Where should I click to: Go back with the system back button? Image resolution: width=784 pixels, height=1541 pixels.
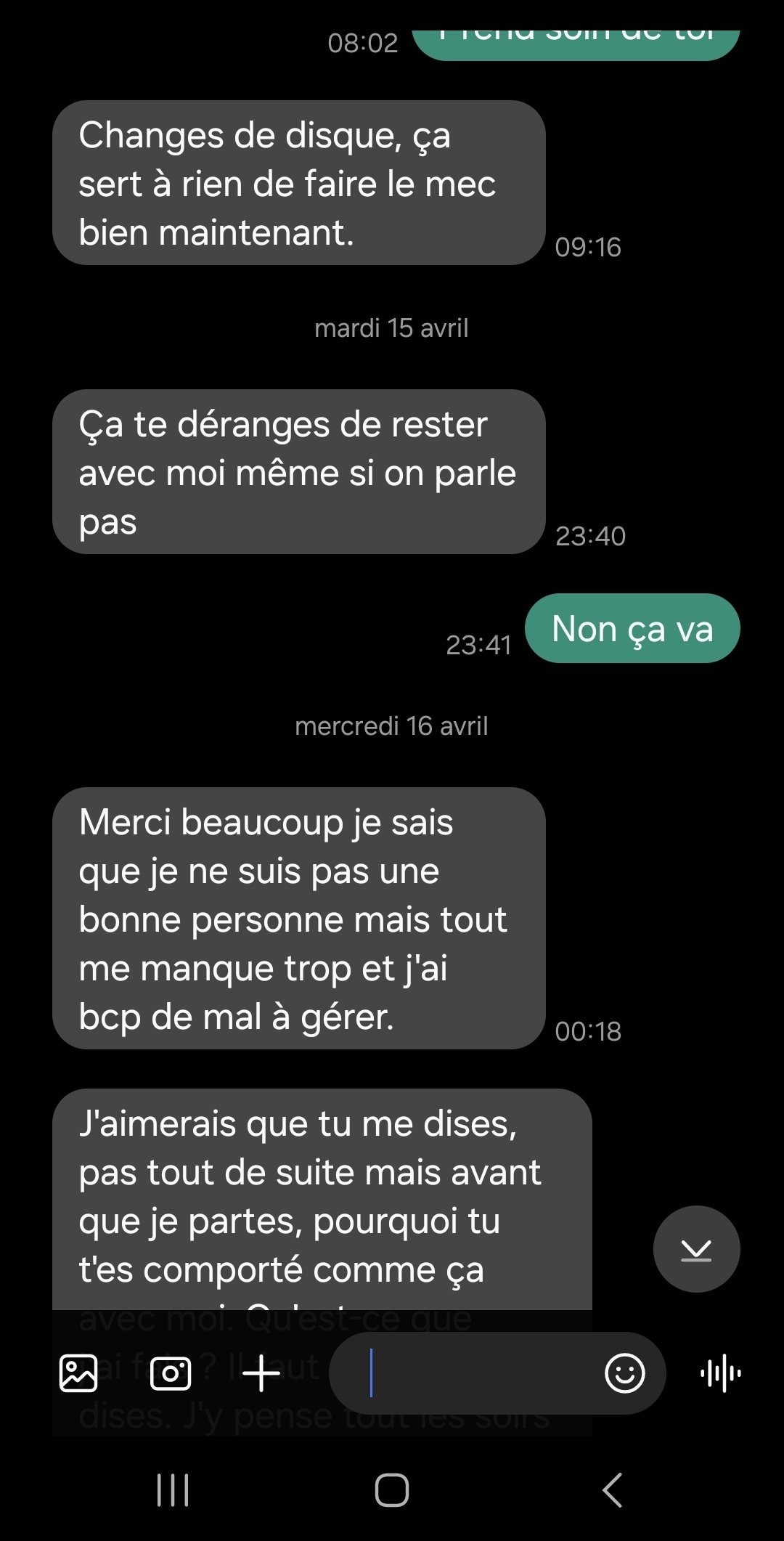pyautogui.click(x=612, y=1490)
